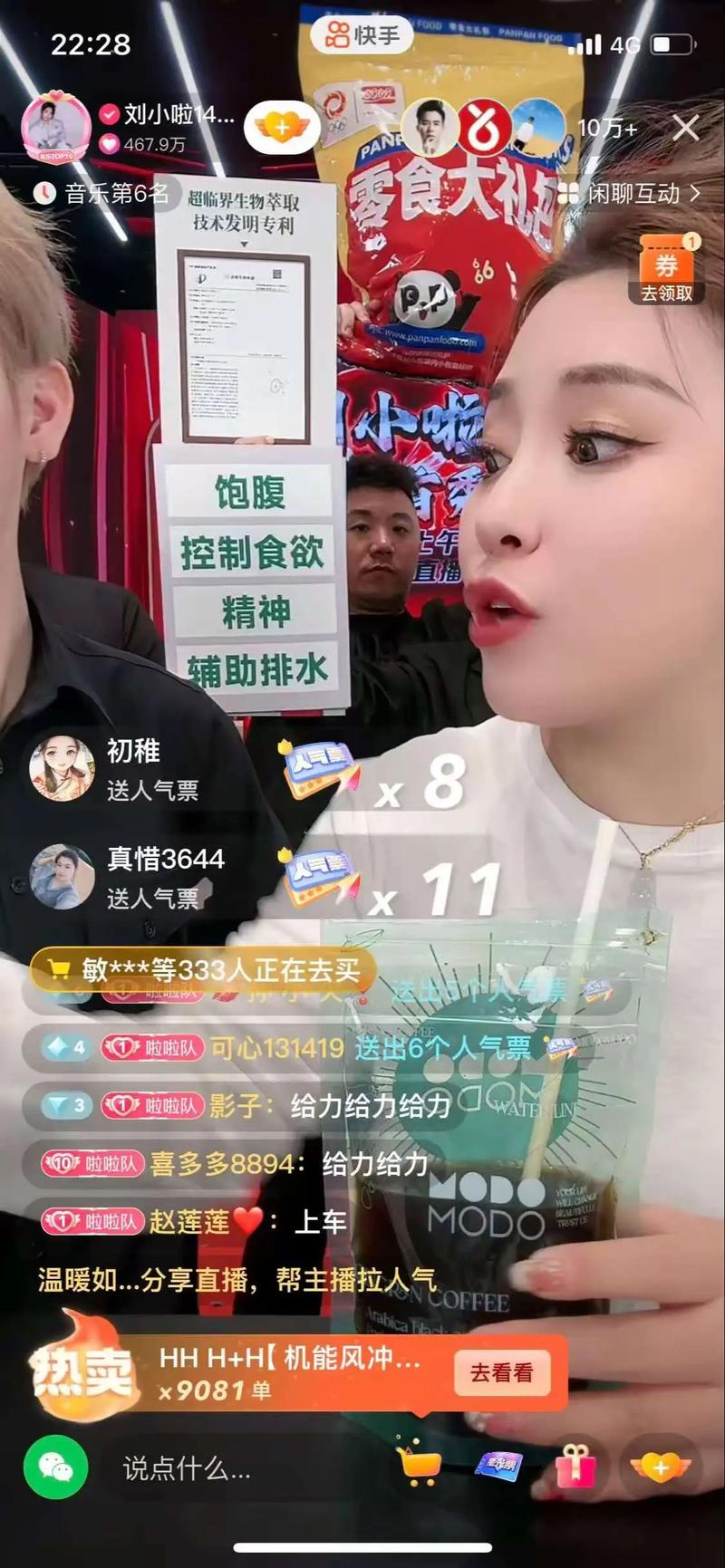Claim the coupon via 去领取
The height and width of the screenshot is (1568, 725).
pos(666,271)
